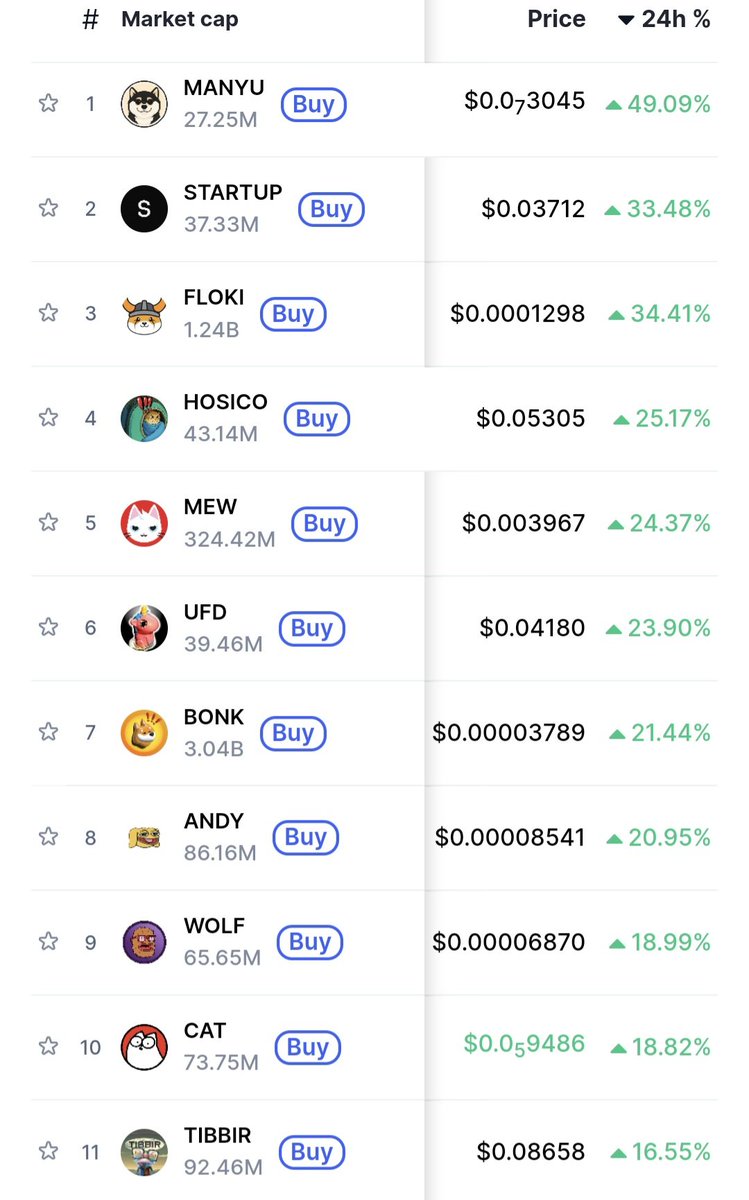Screen dimensions: 749x1200
Task: Add MANYU to watchlist with star
Action: [48, 103]
